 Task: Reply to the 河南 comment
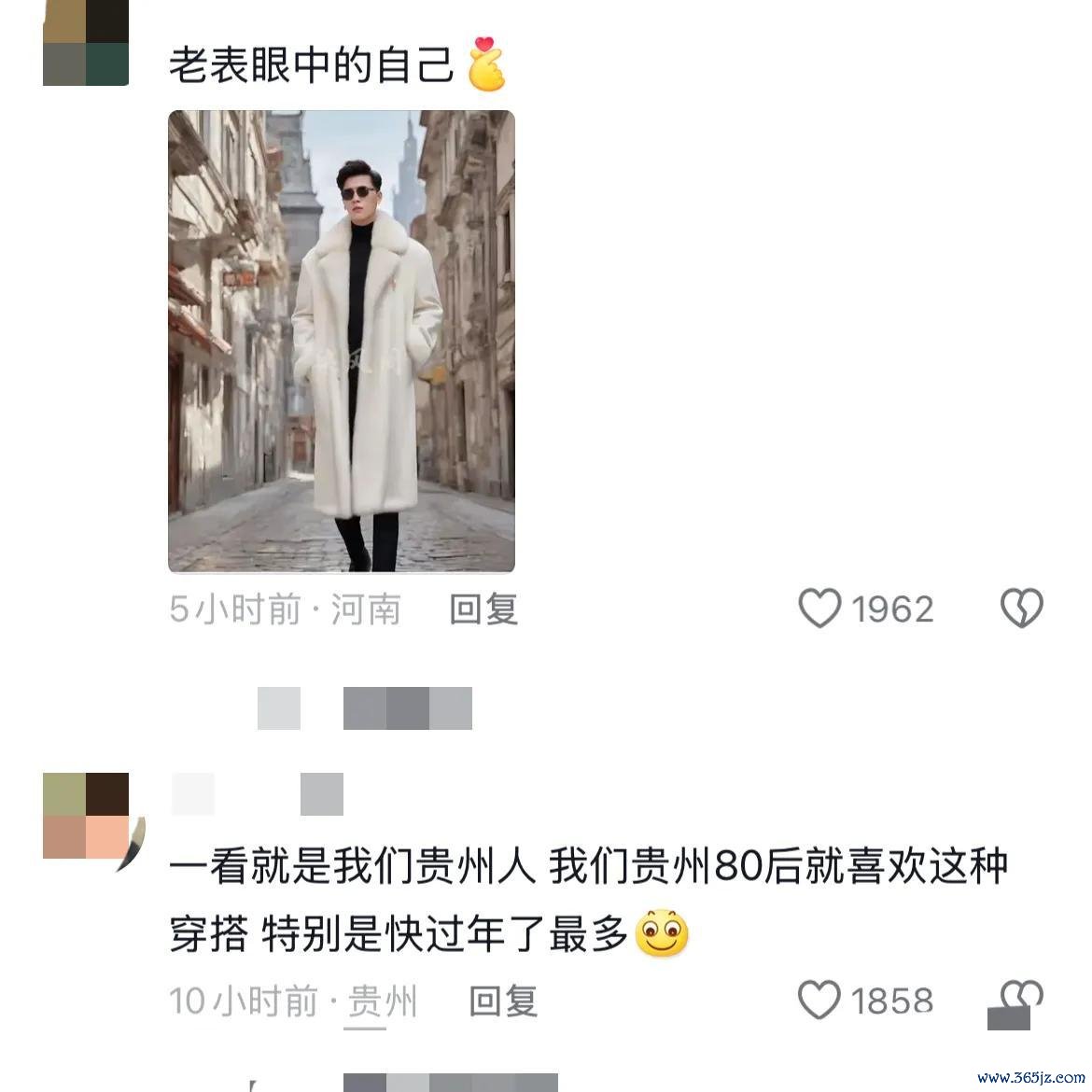483,609
